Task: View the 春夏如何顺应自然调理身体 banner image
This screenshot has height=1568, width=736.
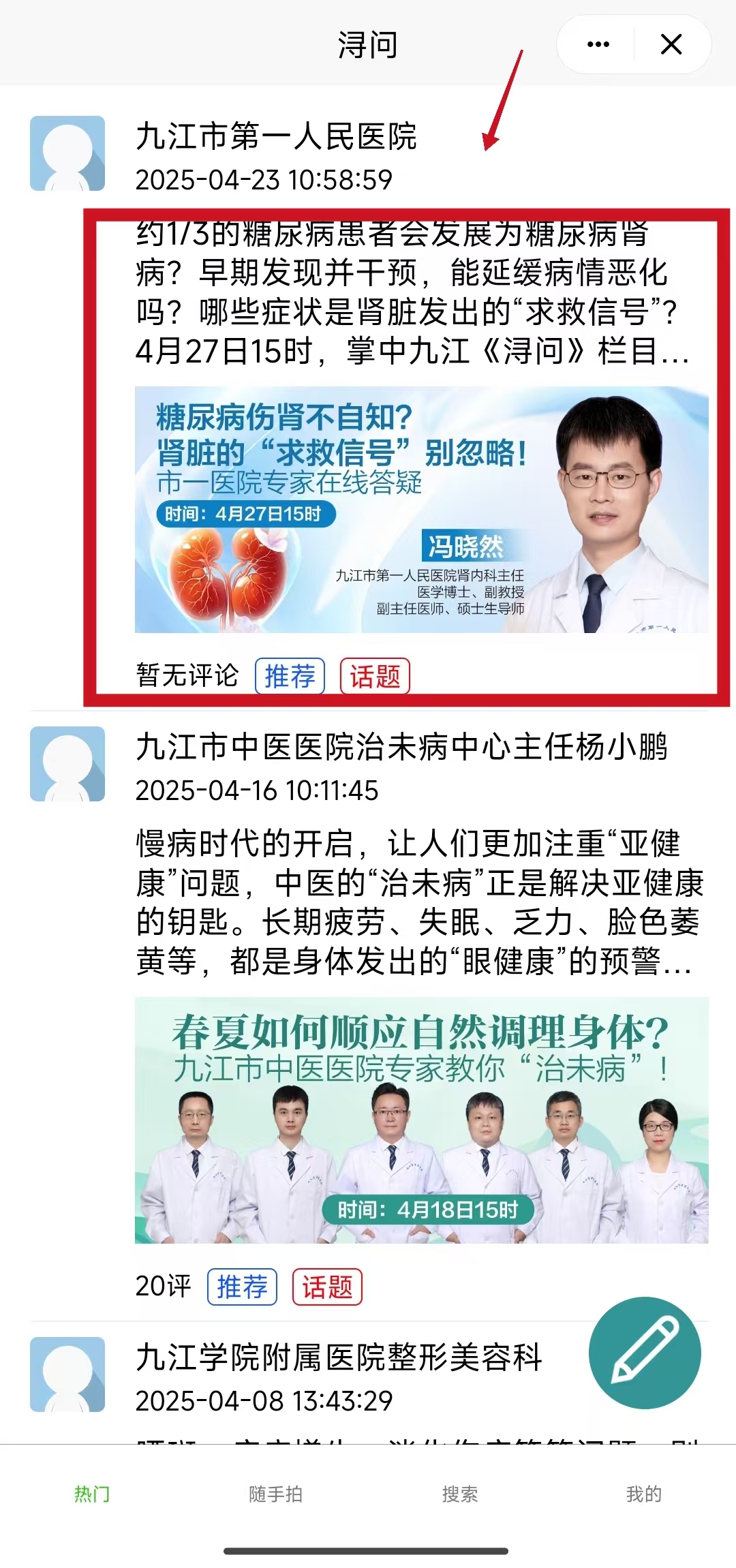Action: (421, 1120)
